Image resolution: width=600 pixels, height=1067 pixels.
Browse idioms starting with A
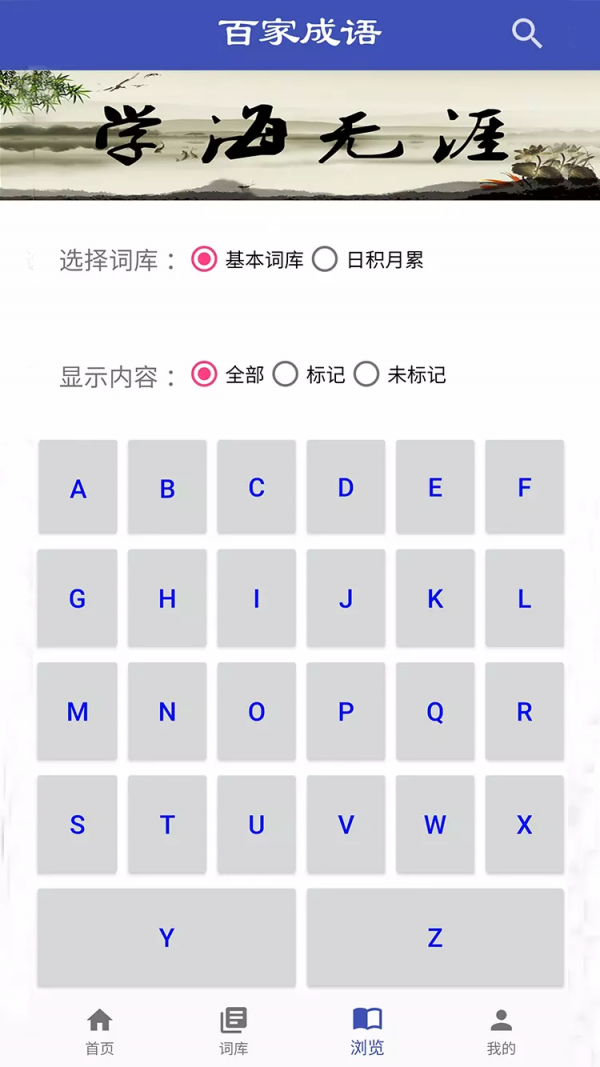78,488
